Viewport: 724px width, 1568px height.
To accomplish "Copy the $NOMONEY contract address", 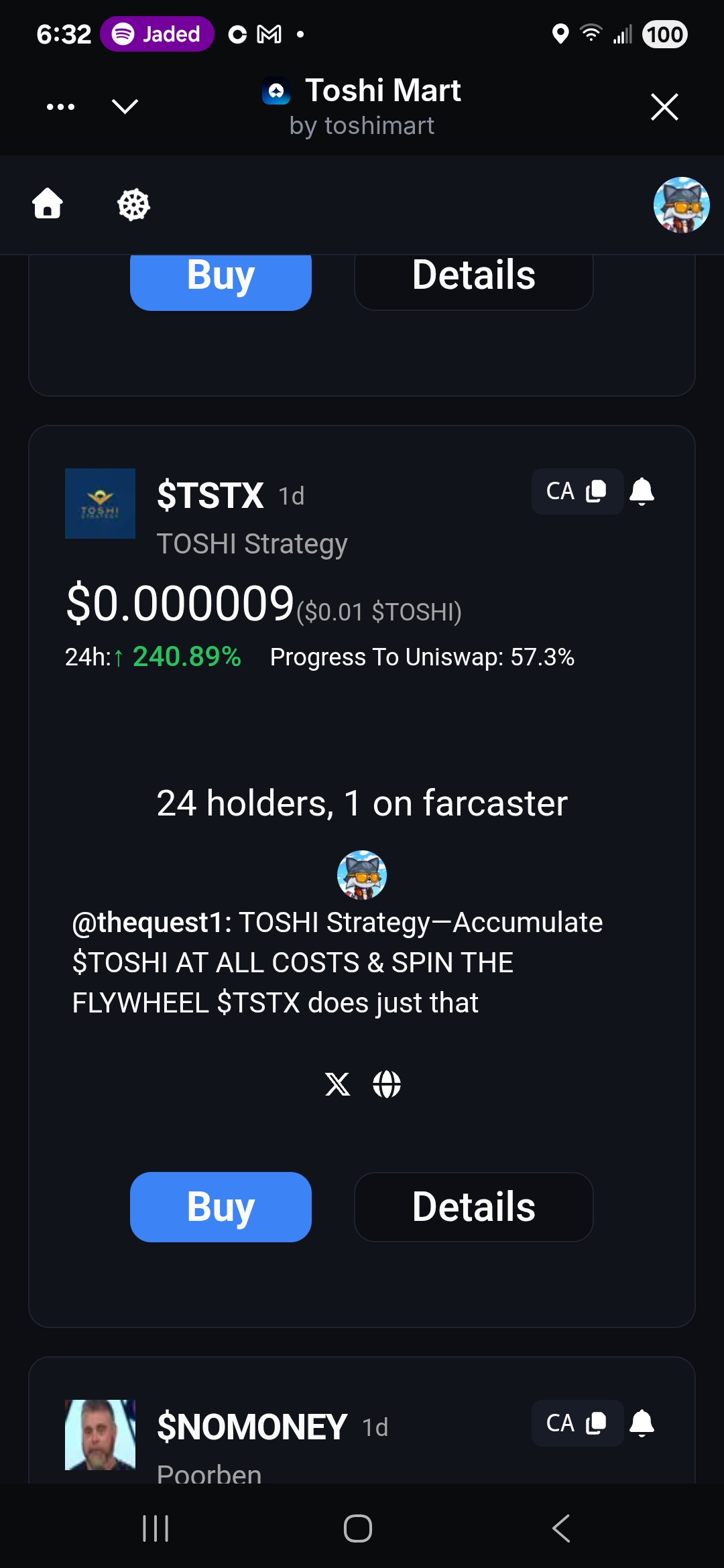I will pos(577,1423).
